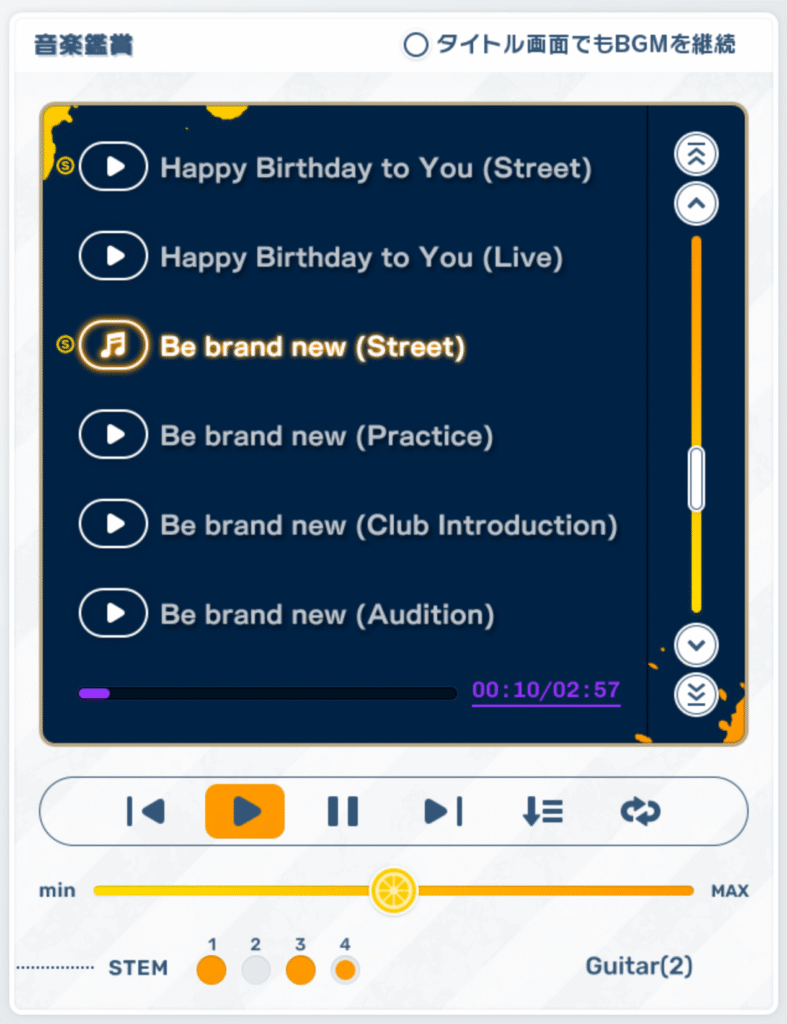Screen dimensions: 787x1024
Task: Tap the purple playback progress bar
Action: click(267, 693)
